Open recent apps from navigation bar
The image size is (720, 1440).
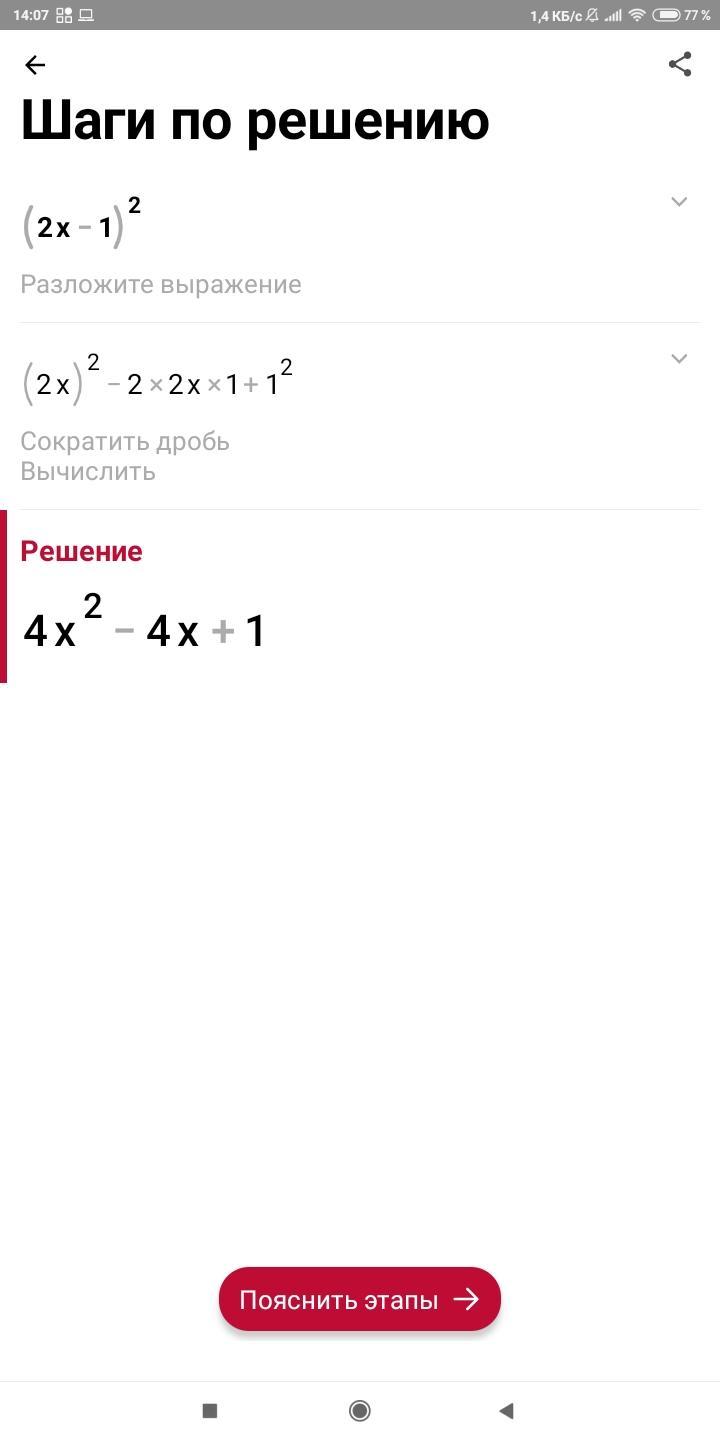(x=210, y=1411)
